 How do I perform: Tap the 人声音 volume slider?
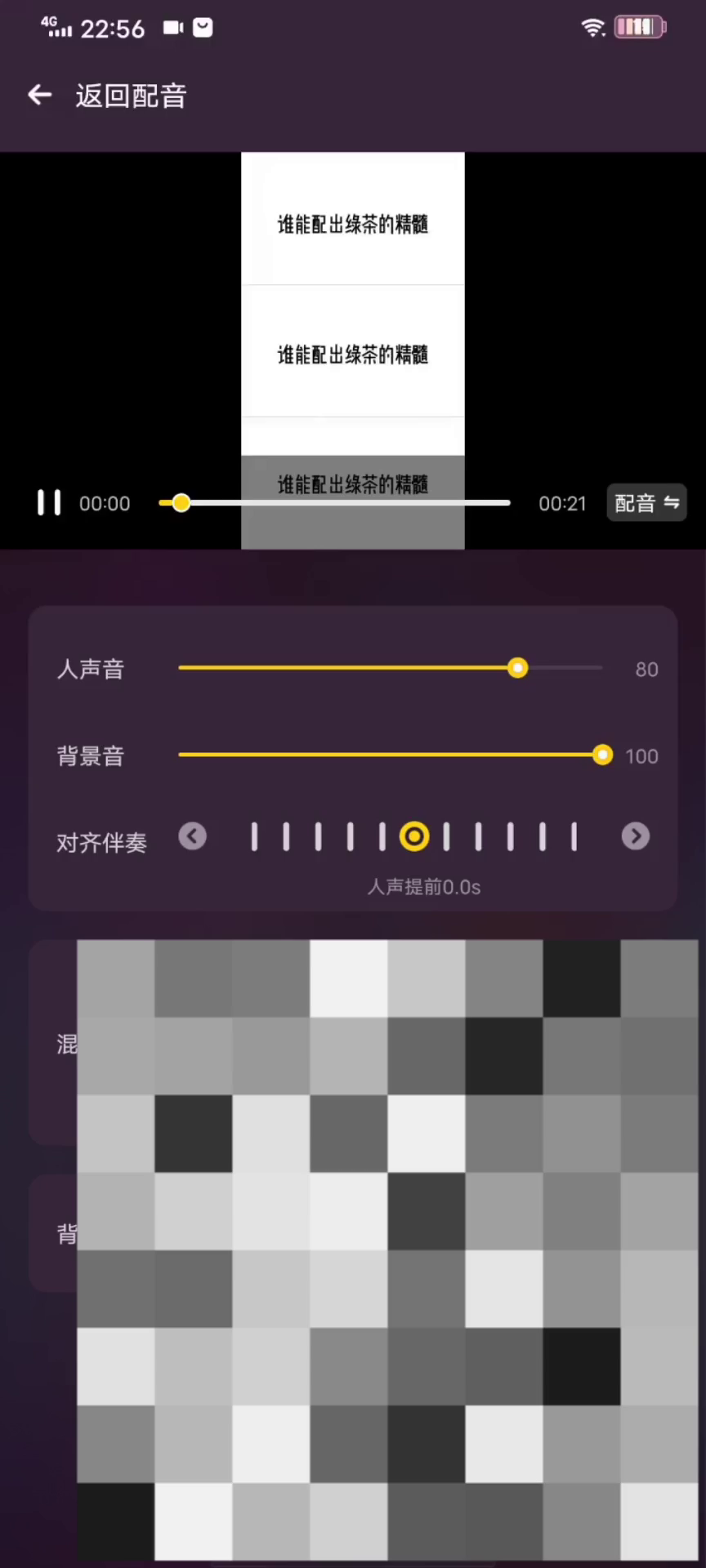(390, 668)
